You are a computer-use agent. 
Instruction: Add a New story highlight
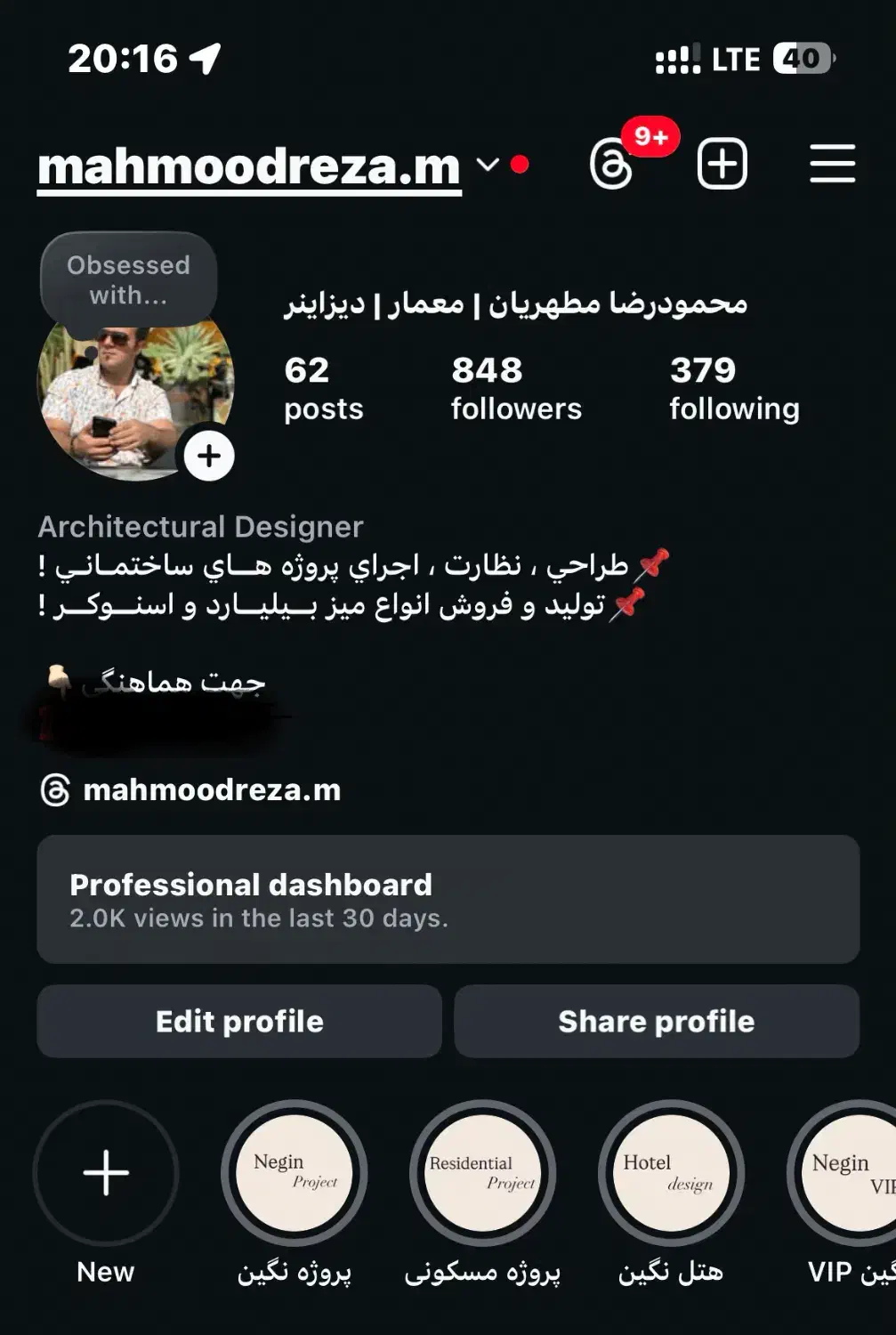(106, 1172)
